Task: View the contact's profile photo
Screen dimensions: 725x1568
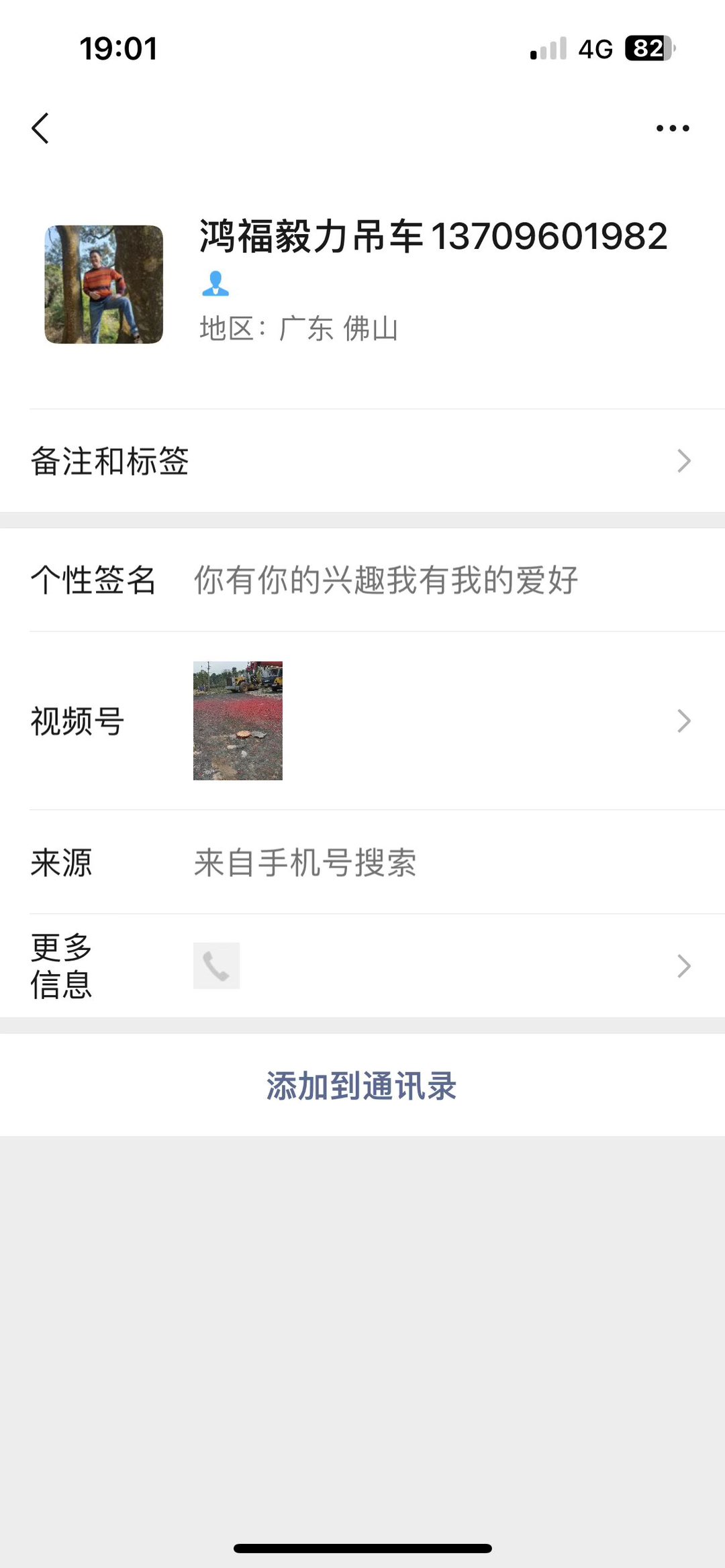Action: (x=104, y=284)
